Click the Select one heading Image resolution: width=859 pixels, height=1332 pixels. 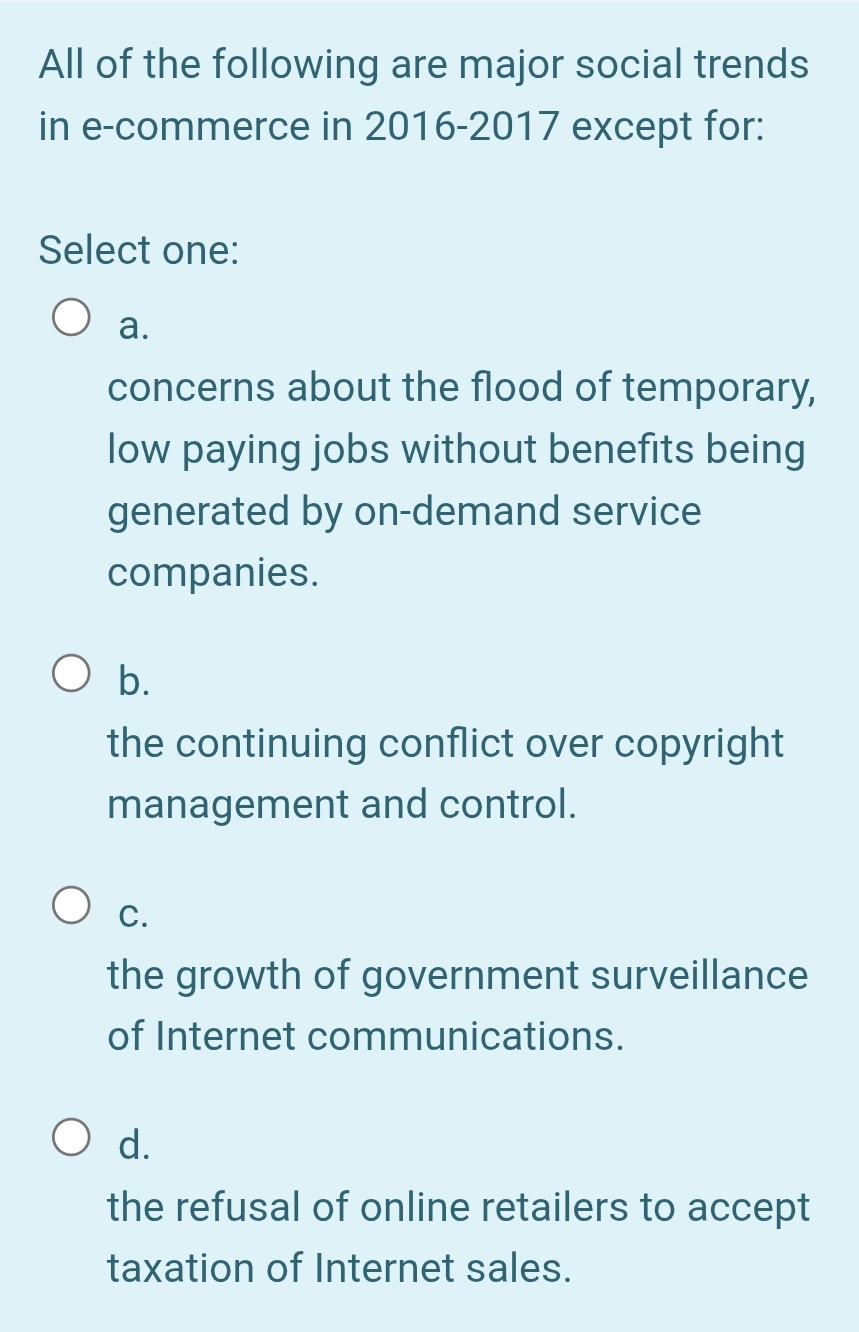pos(137,250)
